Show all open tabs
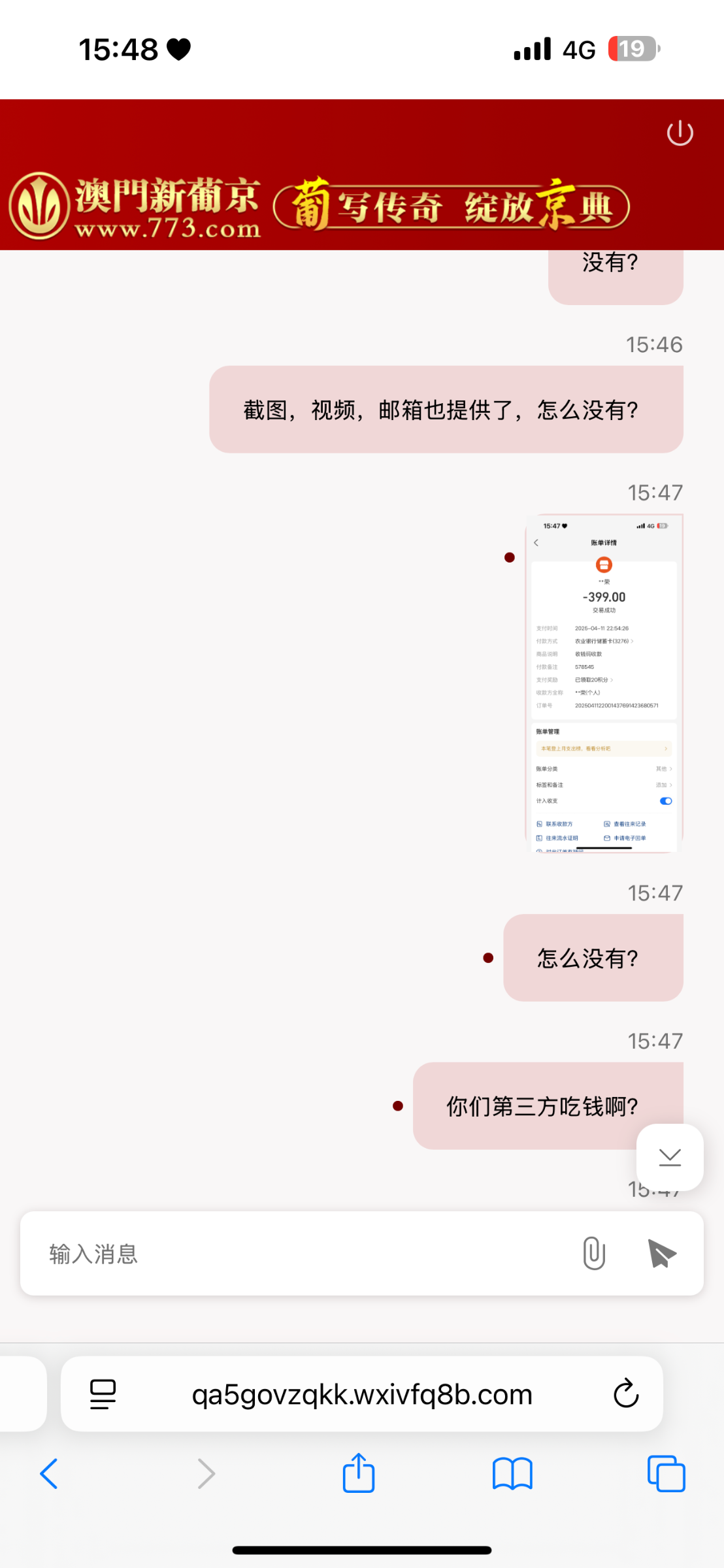724x1568 pixels. tap(666, 1474)
